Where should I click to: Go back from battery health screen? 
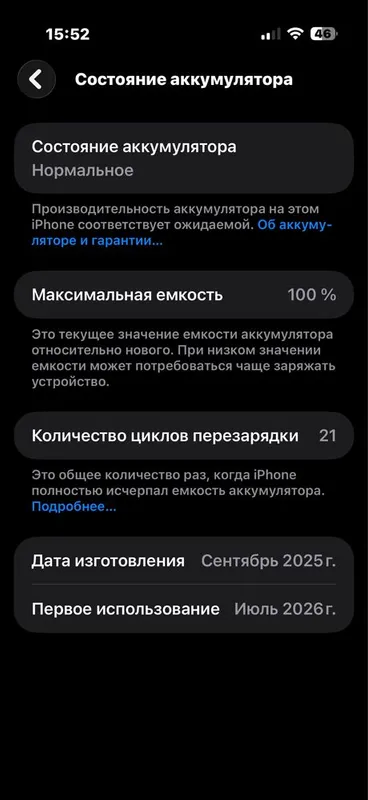[x=36, y=80]
